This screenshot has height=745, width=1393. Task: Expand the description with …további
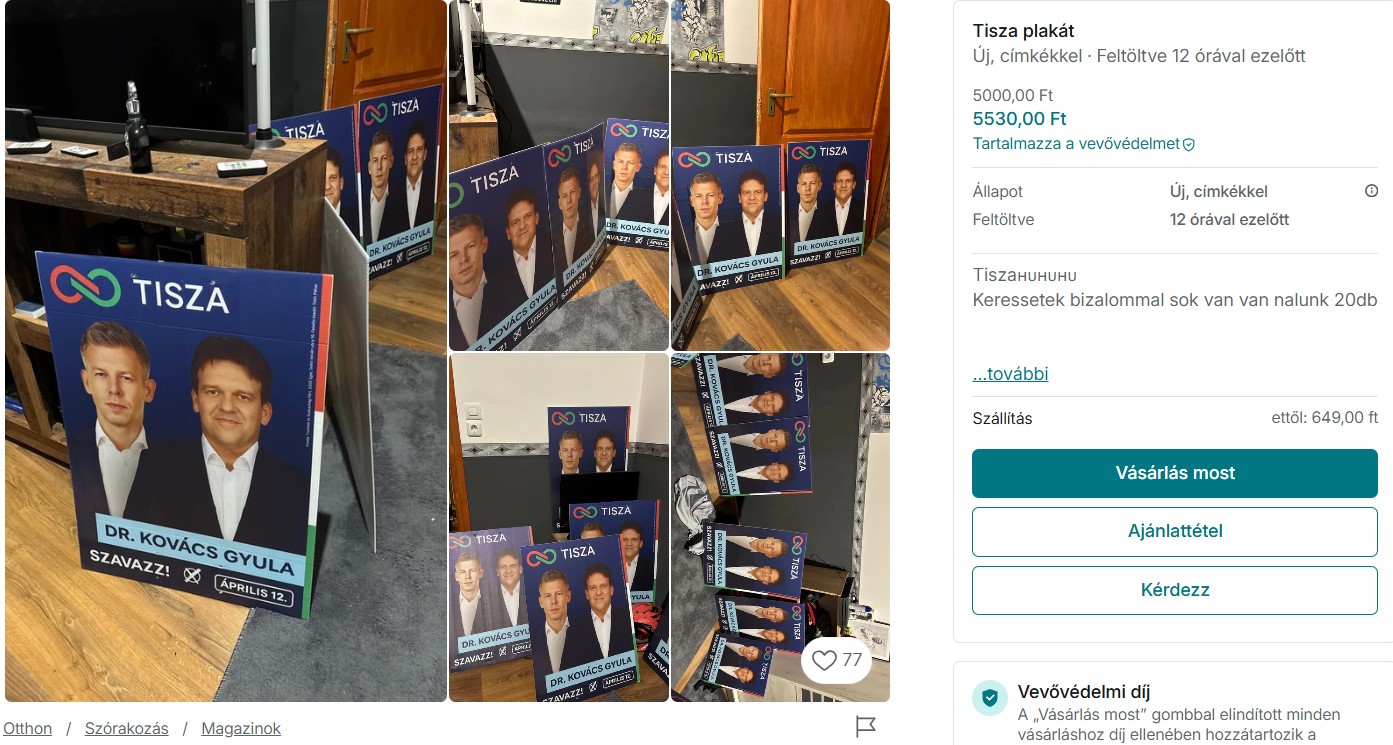pyautogui.click(x=1010, y=374)
